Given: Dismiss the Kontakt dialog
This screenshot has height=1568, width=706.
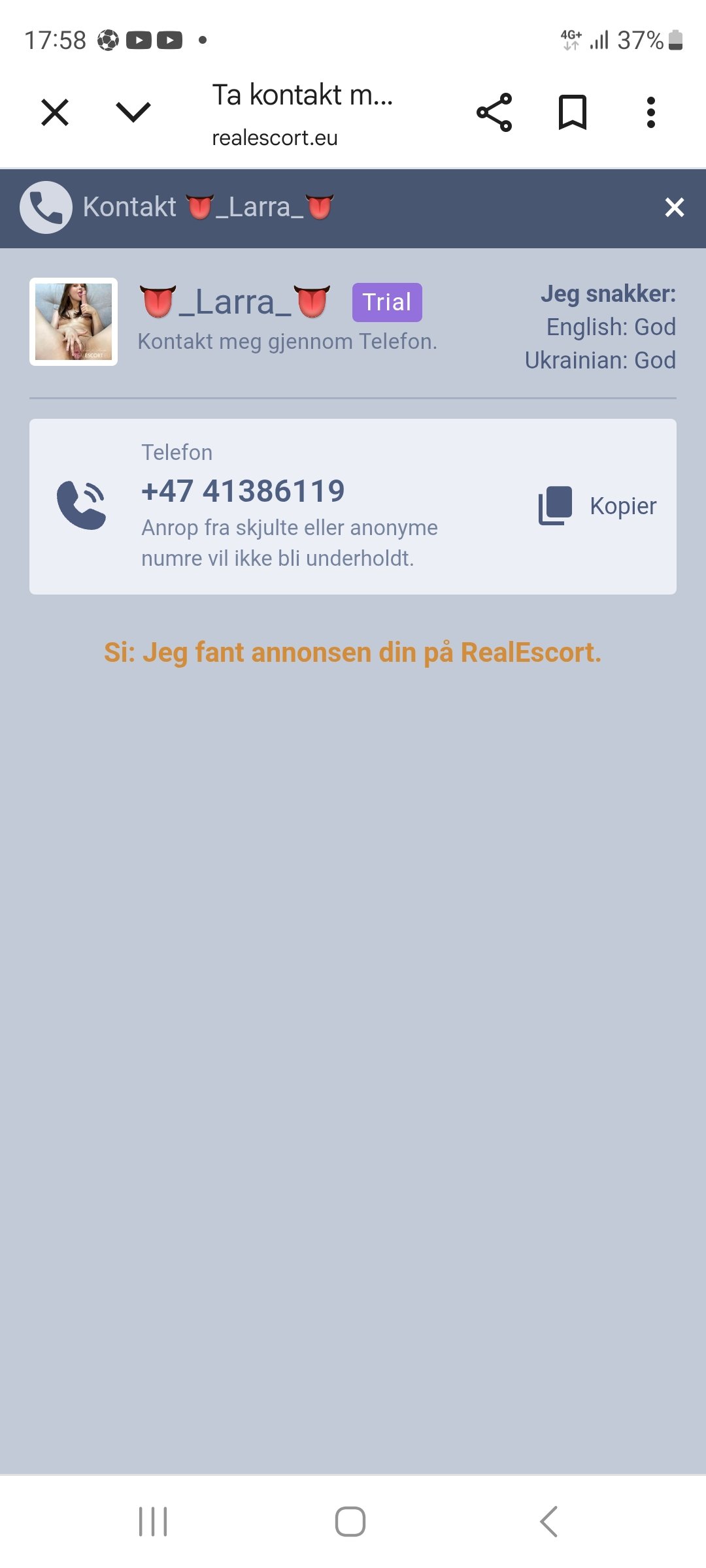Looking at the screenshot, I should pos(674,208).
